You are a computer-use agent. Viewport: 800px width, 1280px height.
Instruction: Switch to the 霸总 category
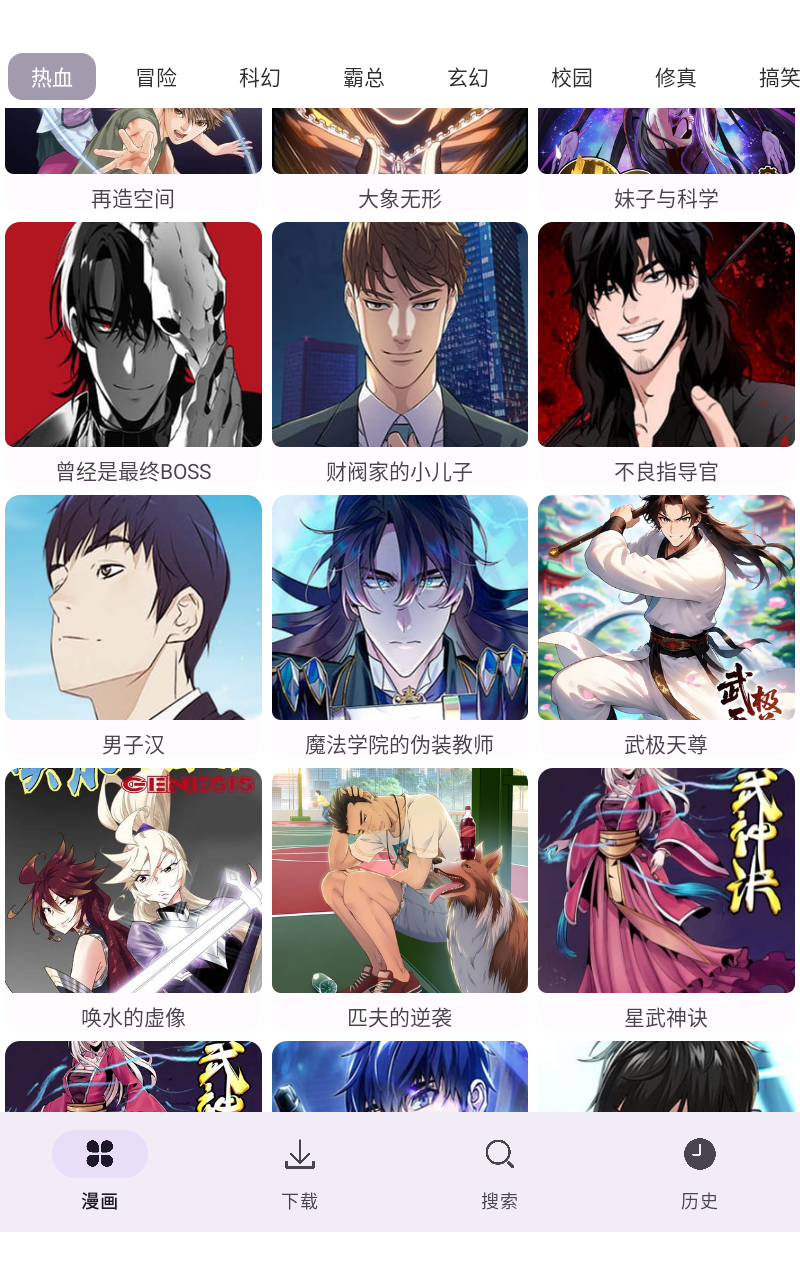(364, 77)
